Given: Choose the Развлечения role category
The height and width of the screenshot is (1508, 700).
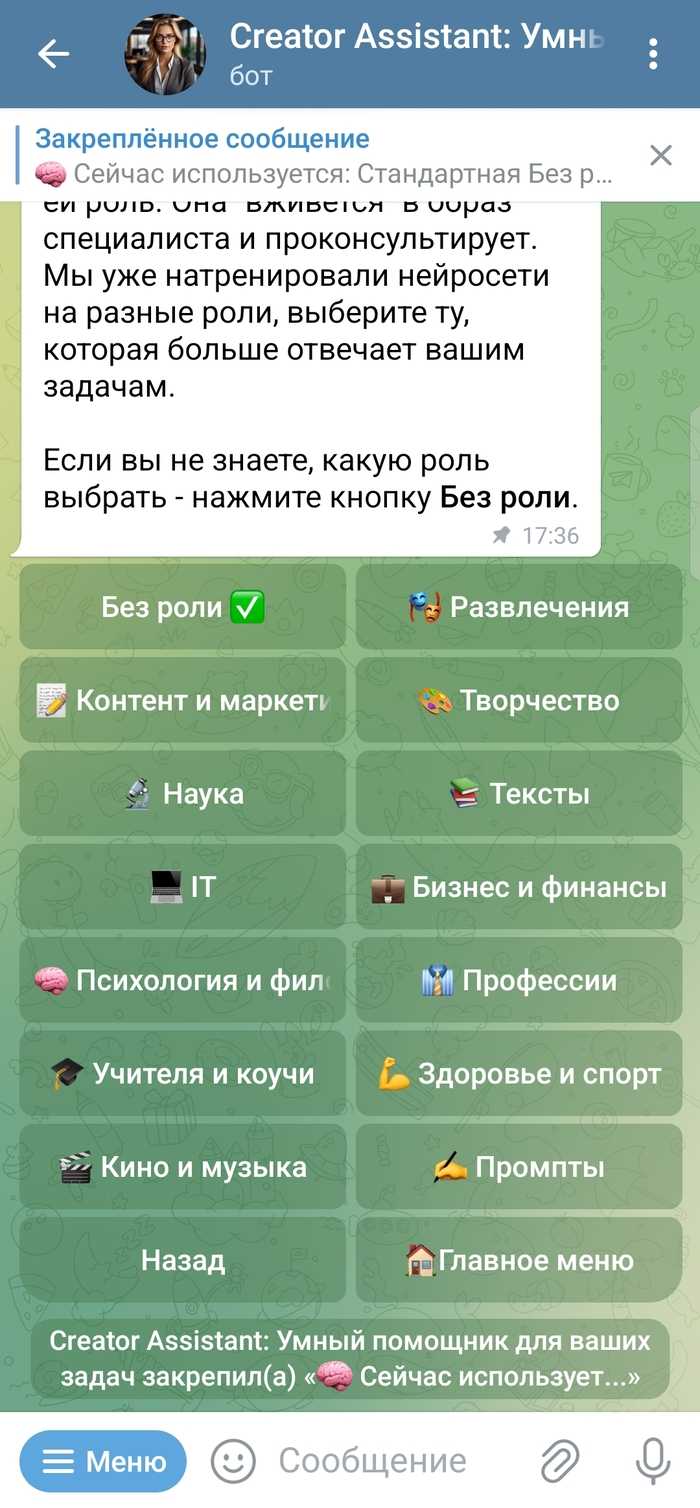Looking at the screenshot, I should coord(519,607).
